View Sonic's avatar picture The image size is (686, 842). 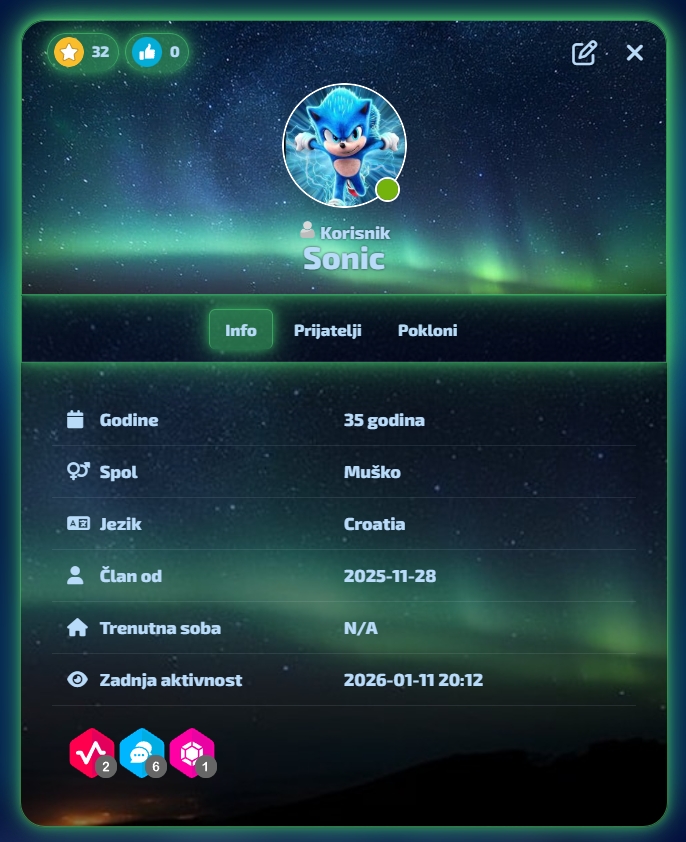pos(344,144)
